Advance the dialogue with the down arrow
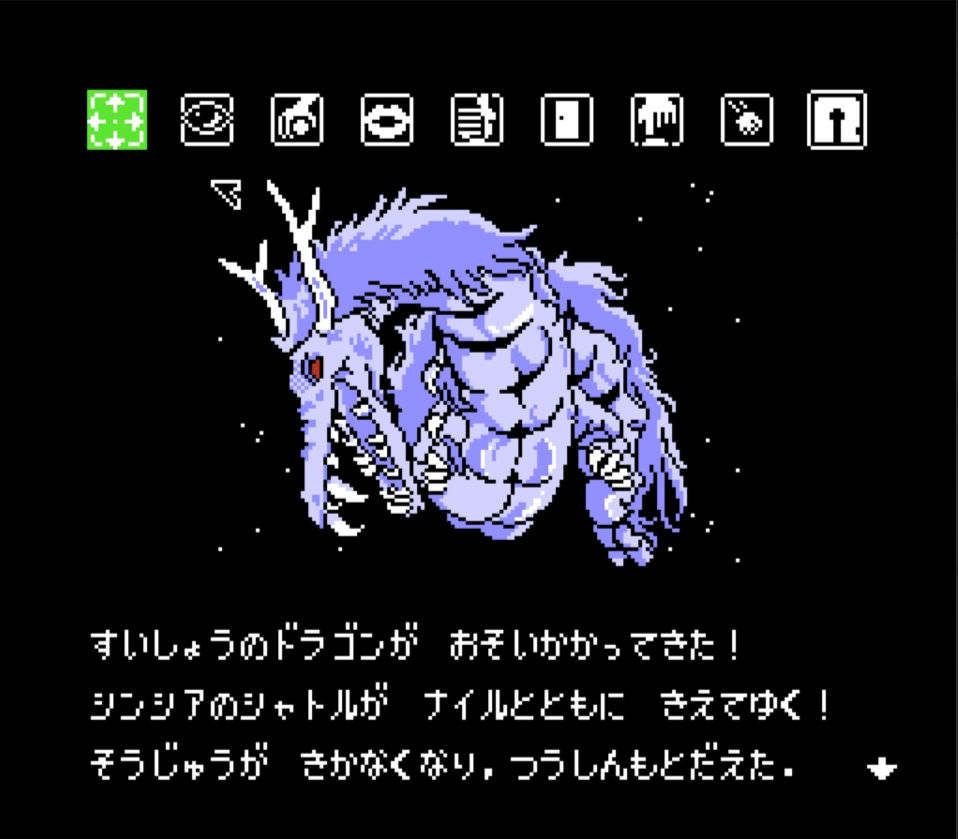The width and height of the screenshot is (958, 839). click(882, 768)
